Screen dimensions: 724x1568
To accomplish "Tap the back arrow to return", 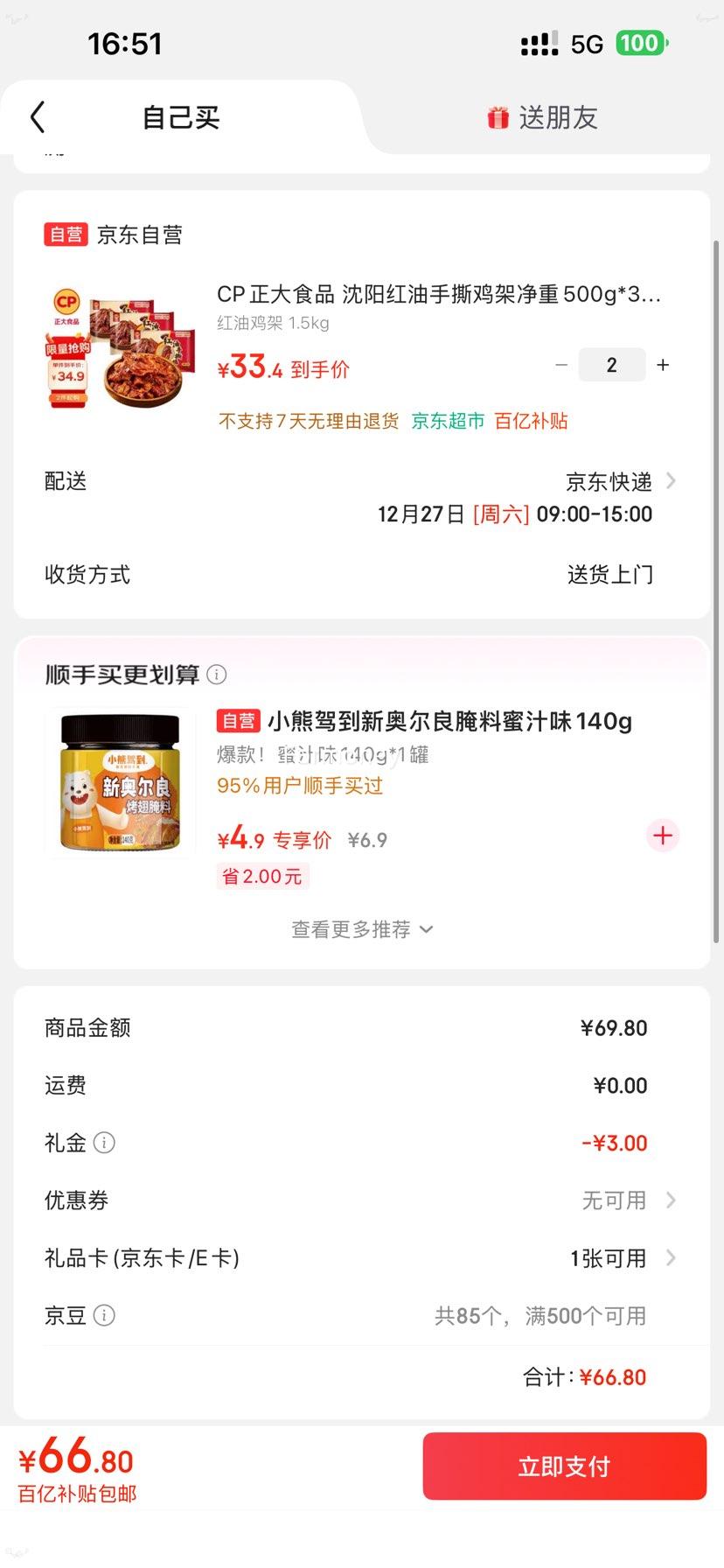I will [x=37, y=116].
